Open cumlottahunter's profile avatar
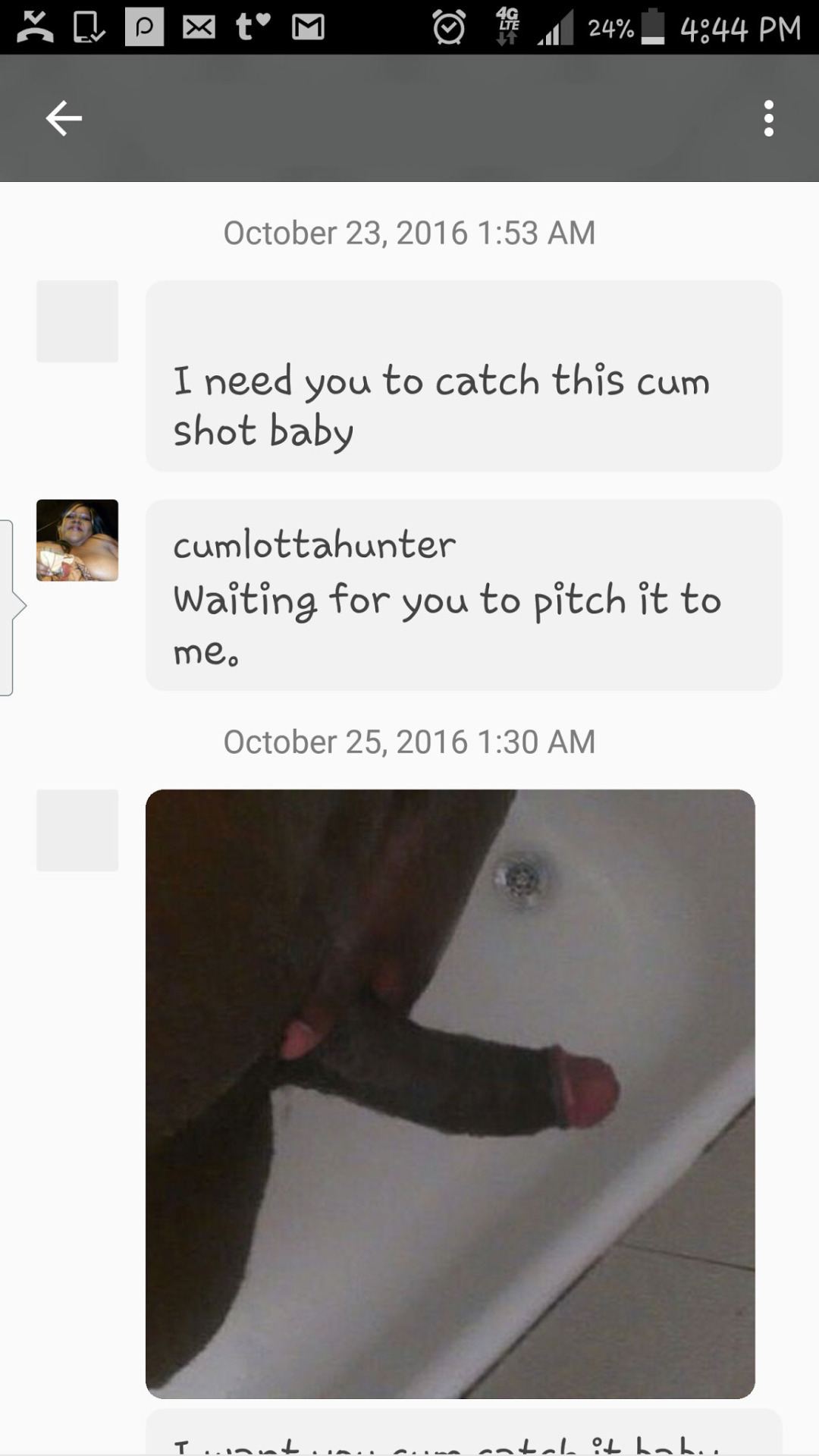The width and height of the screenshot is (819, 1456). tap(77, 540)
